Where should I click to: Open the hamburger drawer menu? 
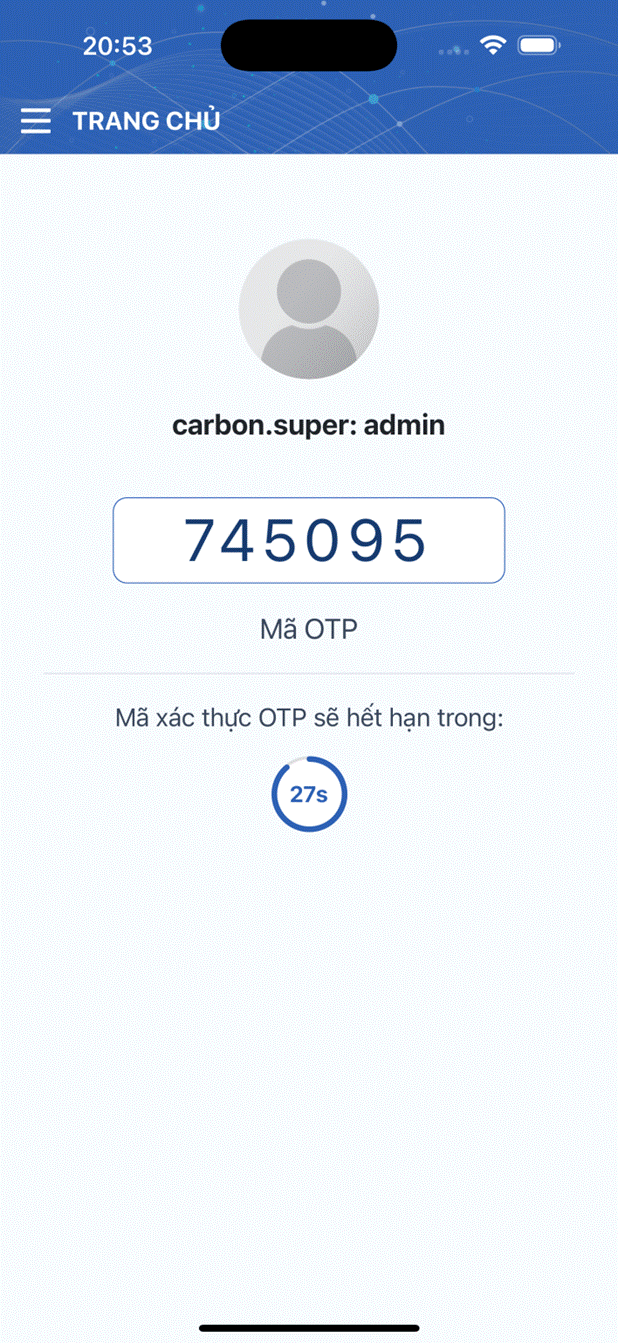click(x=36, y=121)
